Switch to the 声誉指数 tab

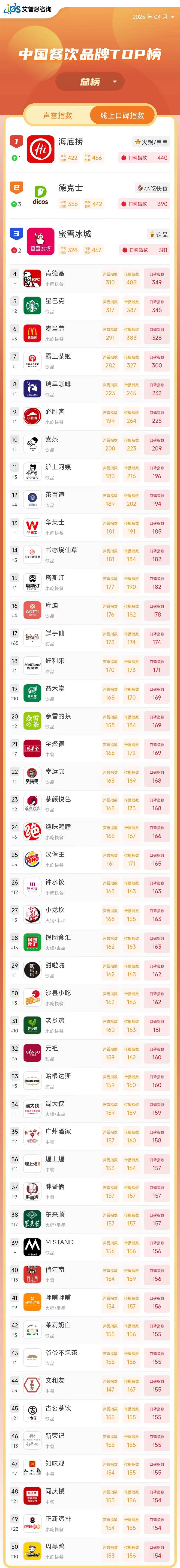[58, 115]
